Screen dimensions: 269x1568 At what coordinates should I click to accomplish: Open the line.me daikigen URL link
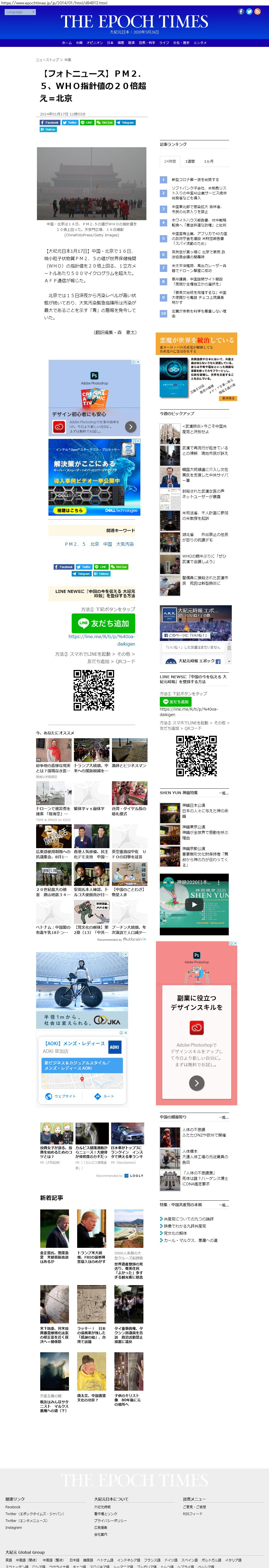coord(102,640)
